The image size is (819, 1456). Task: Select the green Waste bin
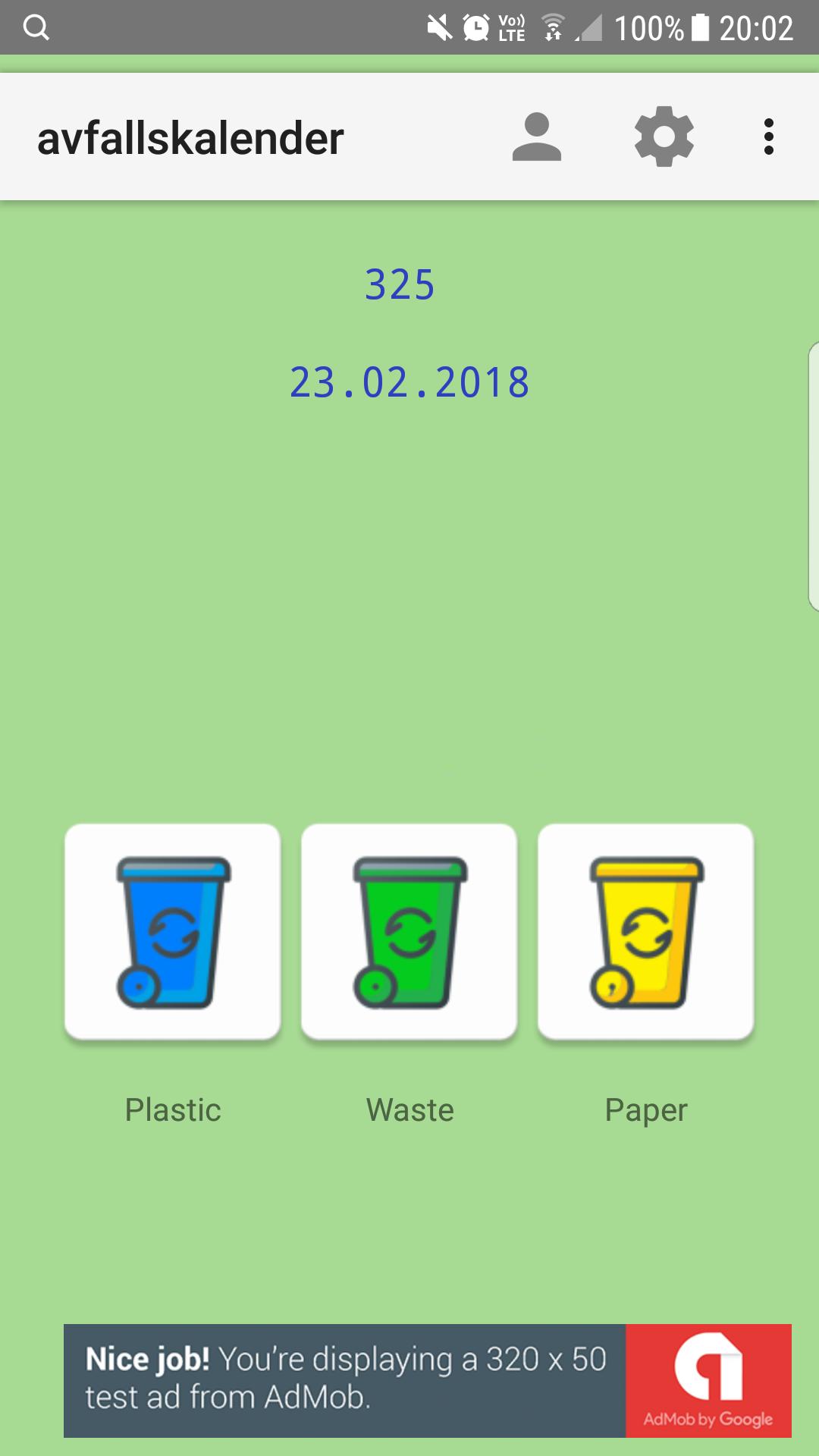[x=409, y=932]
